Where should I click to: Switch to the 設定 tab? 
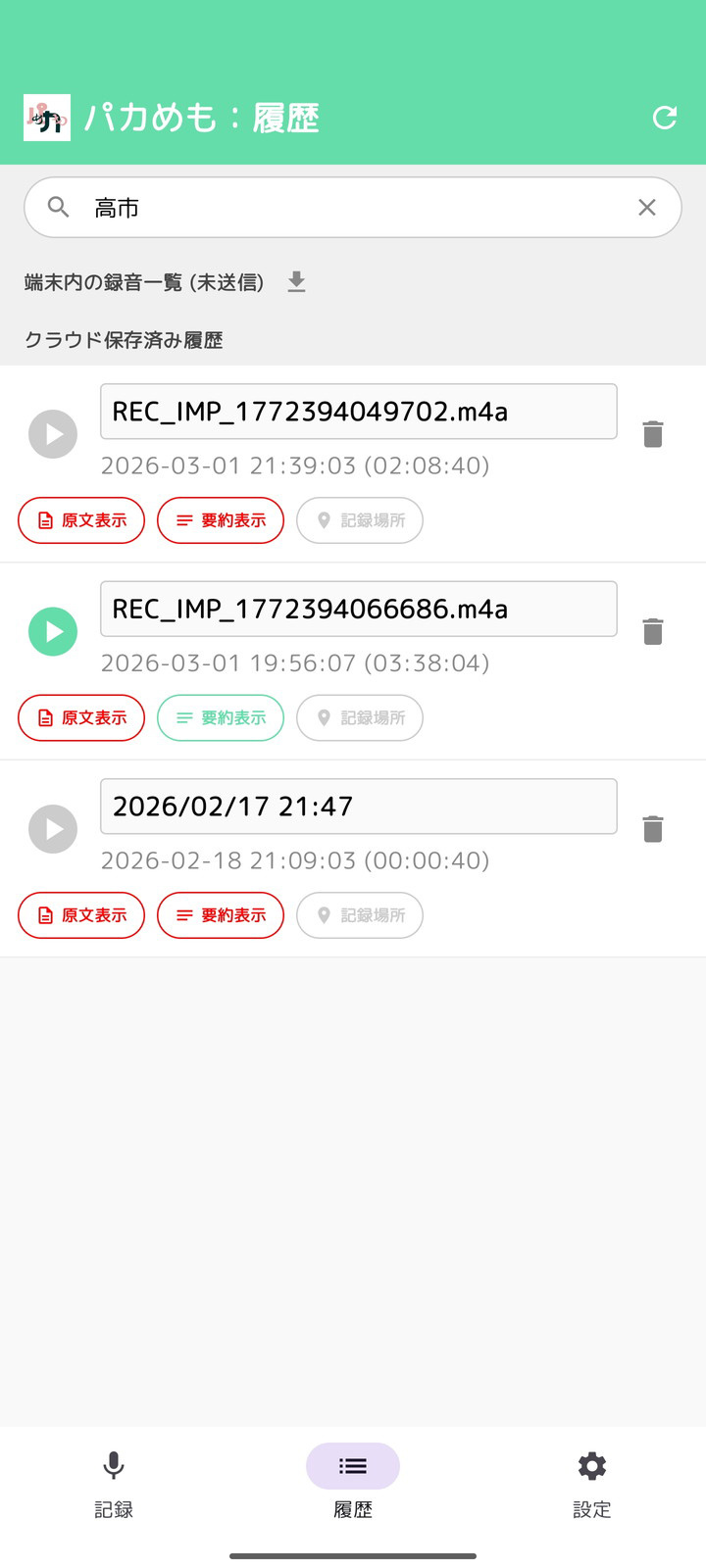point(592,1484)
